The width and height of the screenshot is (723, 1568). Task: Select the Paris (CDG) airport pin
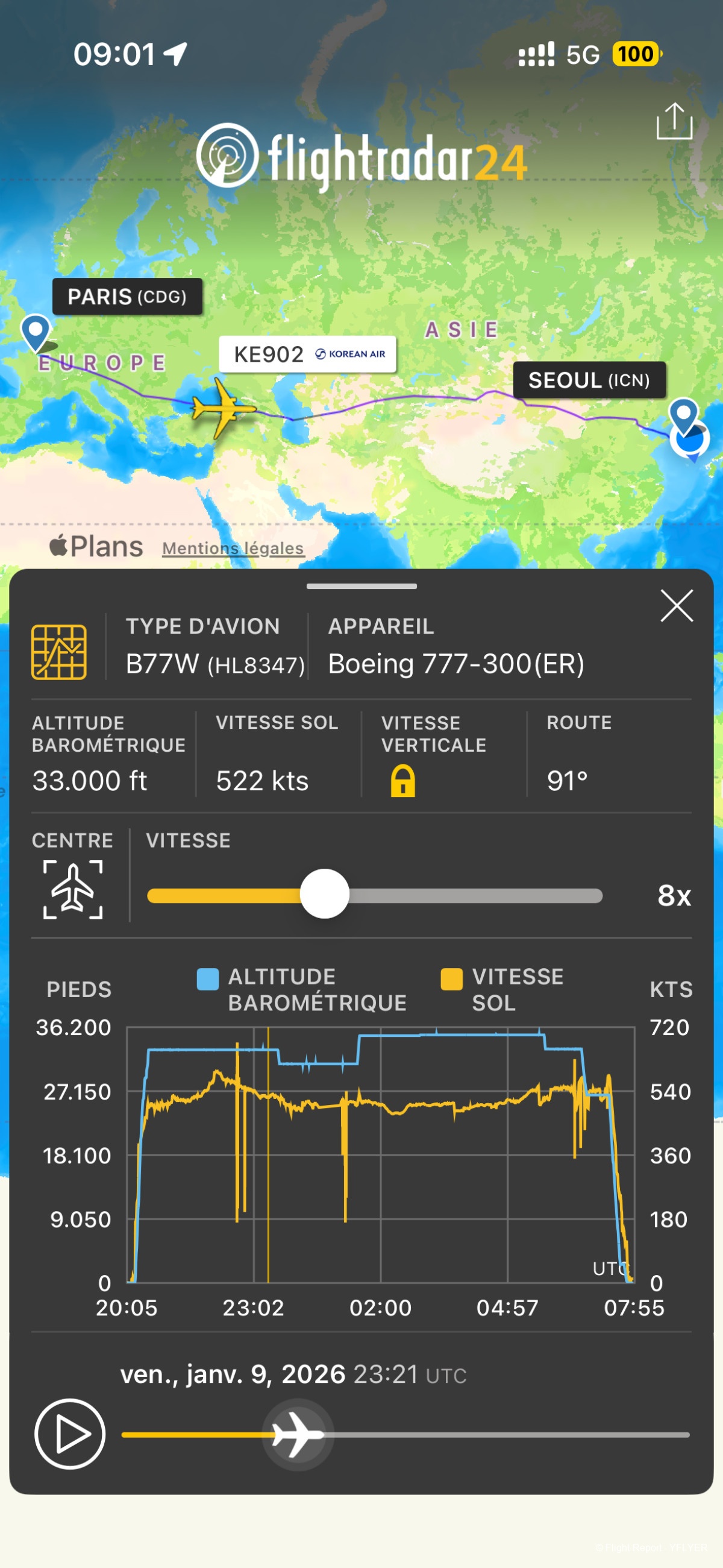point(36,330)
